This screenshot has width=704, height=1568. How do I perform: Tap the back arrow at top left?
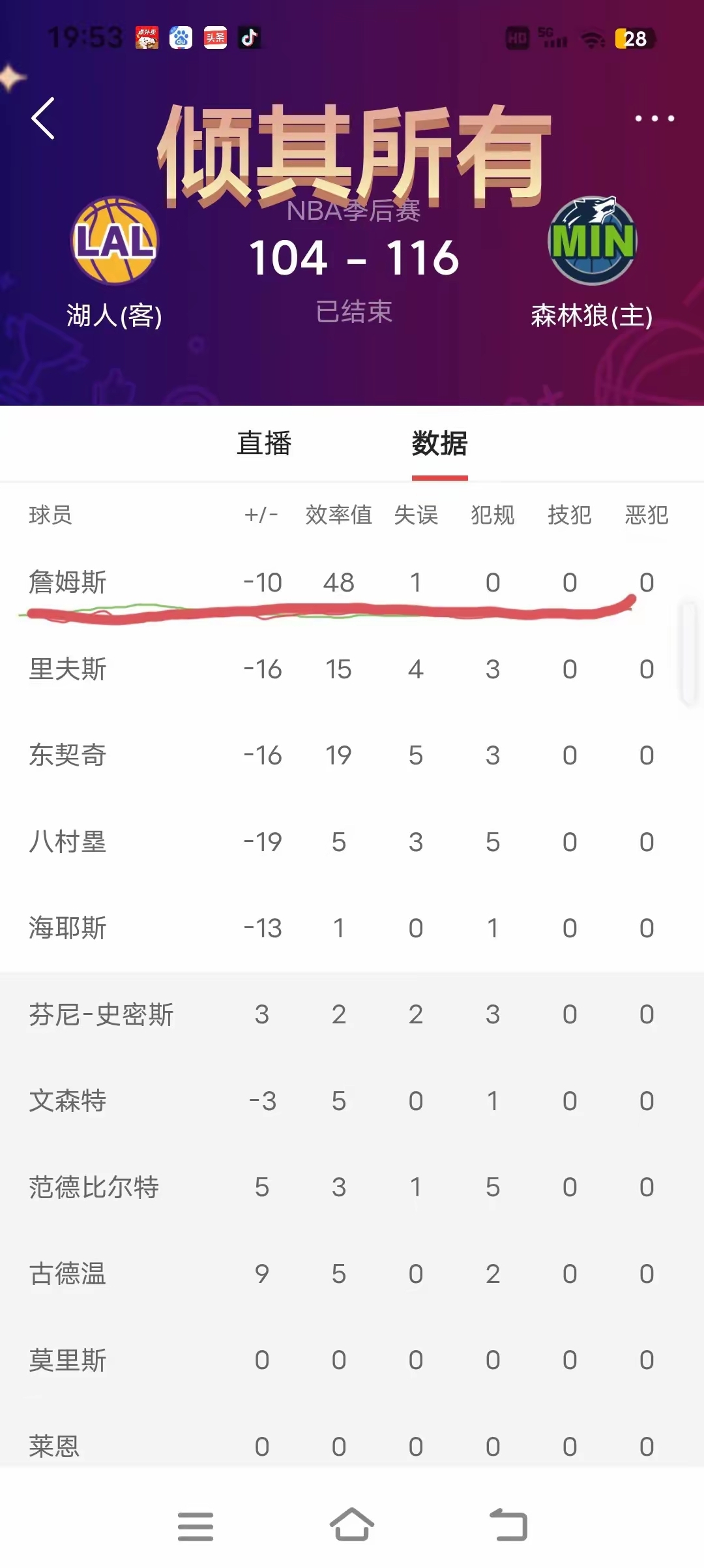pyautogui.click(x=40, y=119)
